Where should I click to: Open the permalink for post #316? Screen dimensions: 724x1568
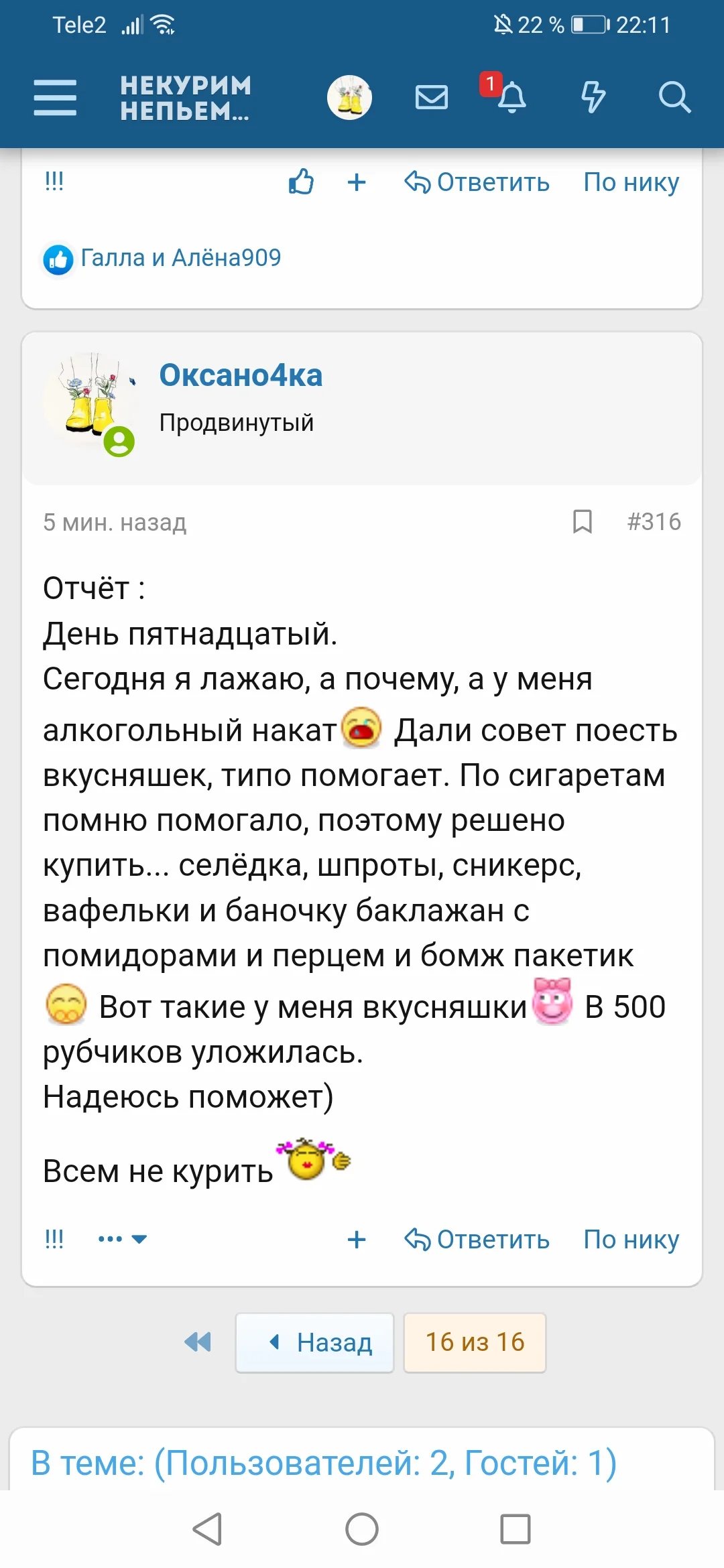point(654,521)
